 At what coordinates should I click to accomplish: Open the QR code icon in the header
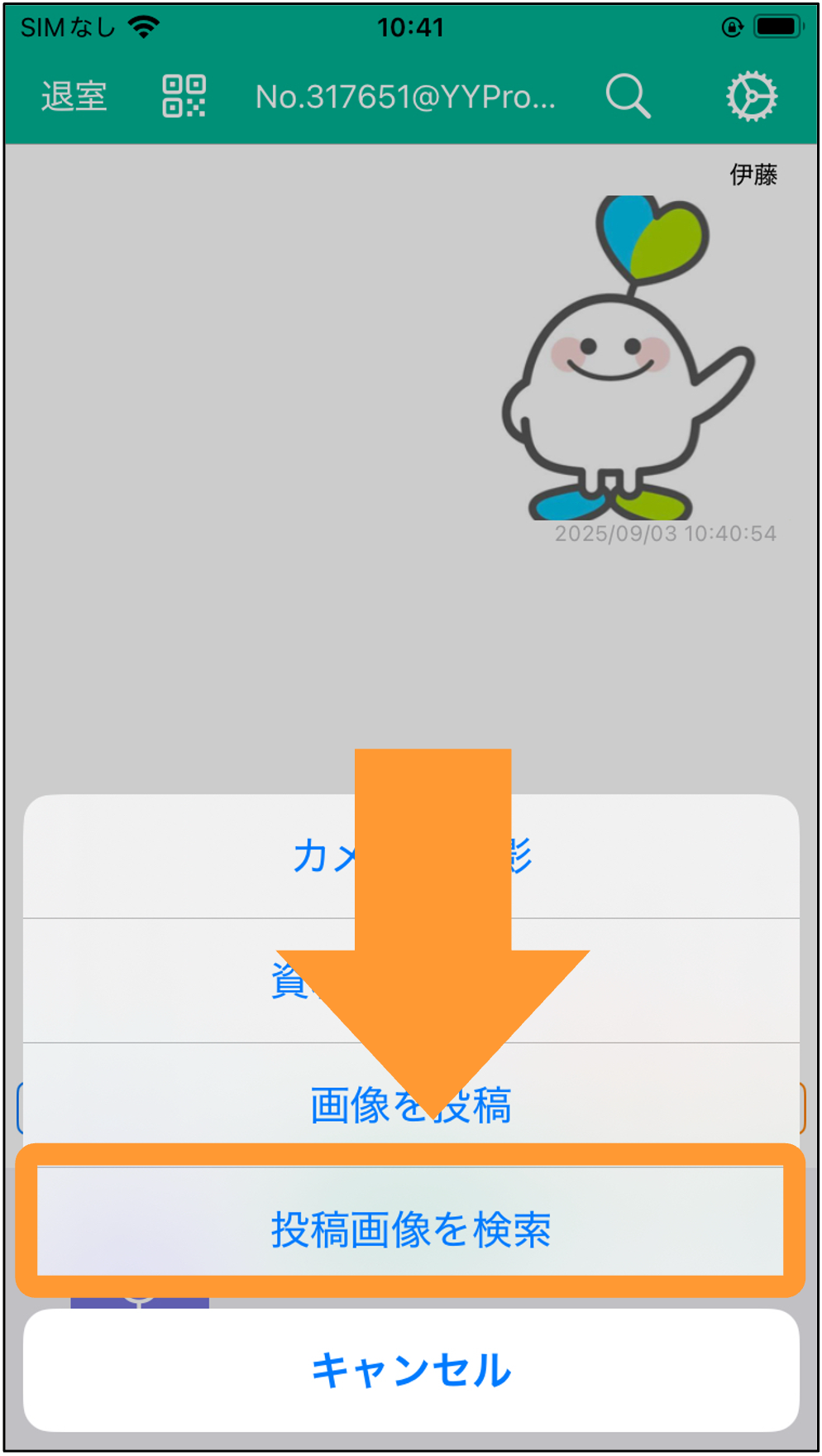pos(184,96)
